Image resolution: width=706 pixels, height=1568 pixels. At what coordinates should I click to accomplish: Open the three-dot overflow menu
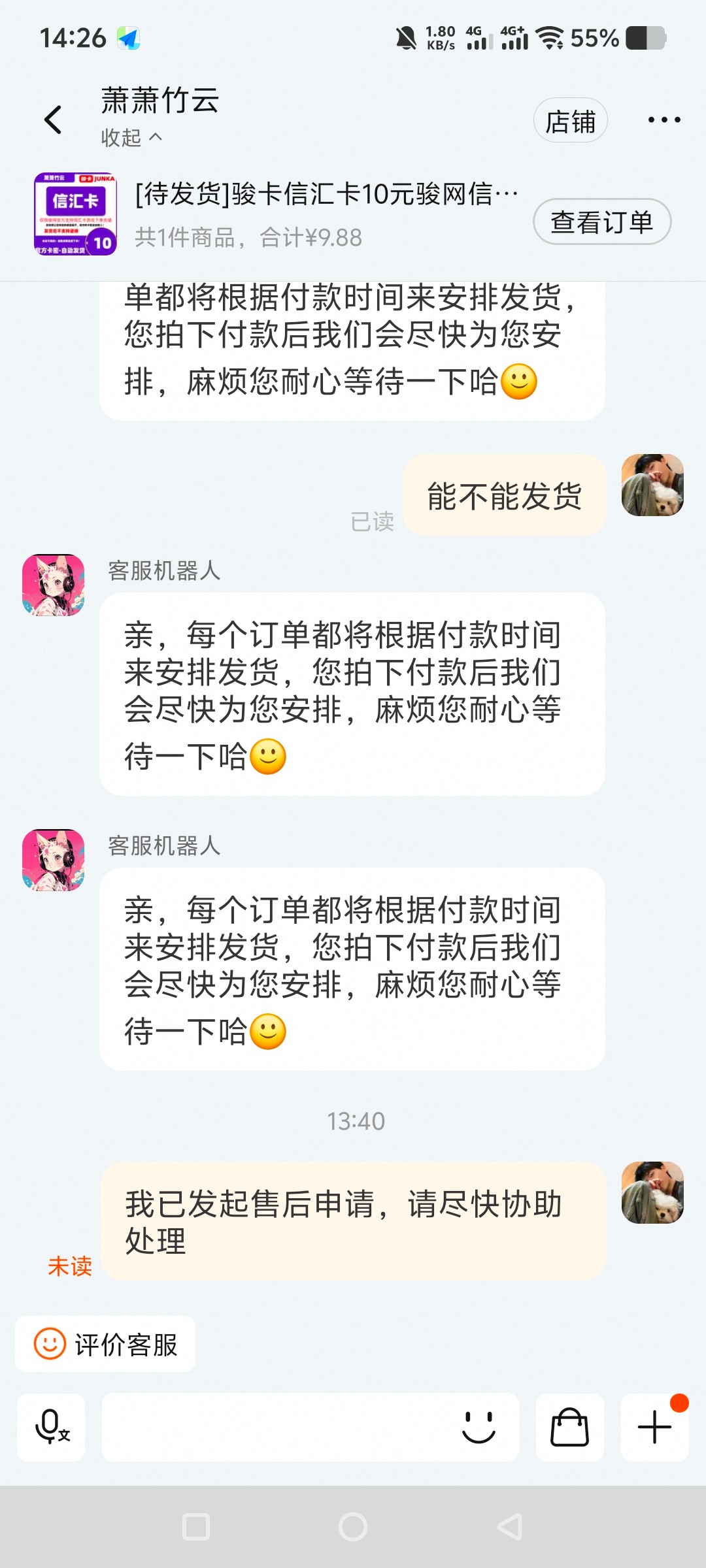point(664,120)
